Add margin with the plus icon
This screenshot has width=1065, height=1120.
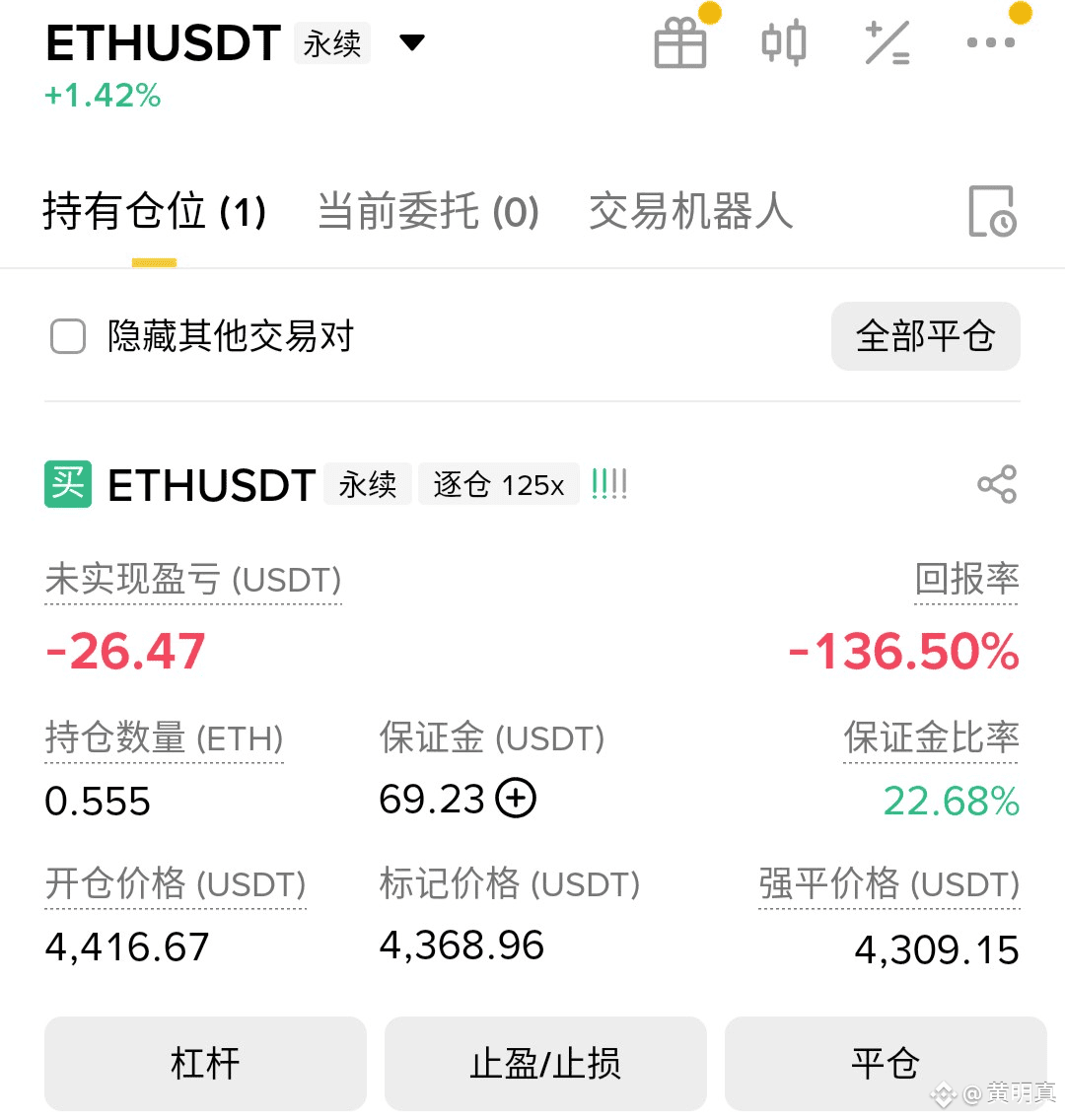(x=516, y=799)
